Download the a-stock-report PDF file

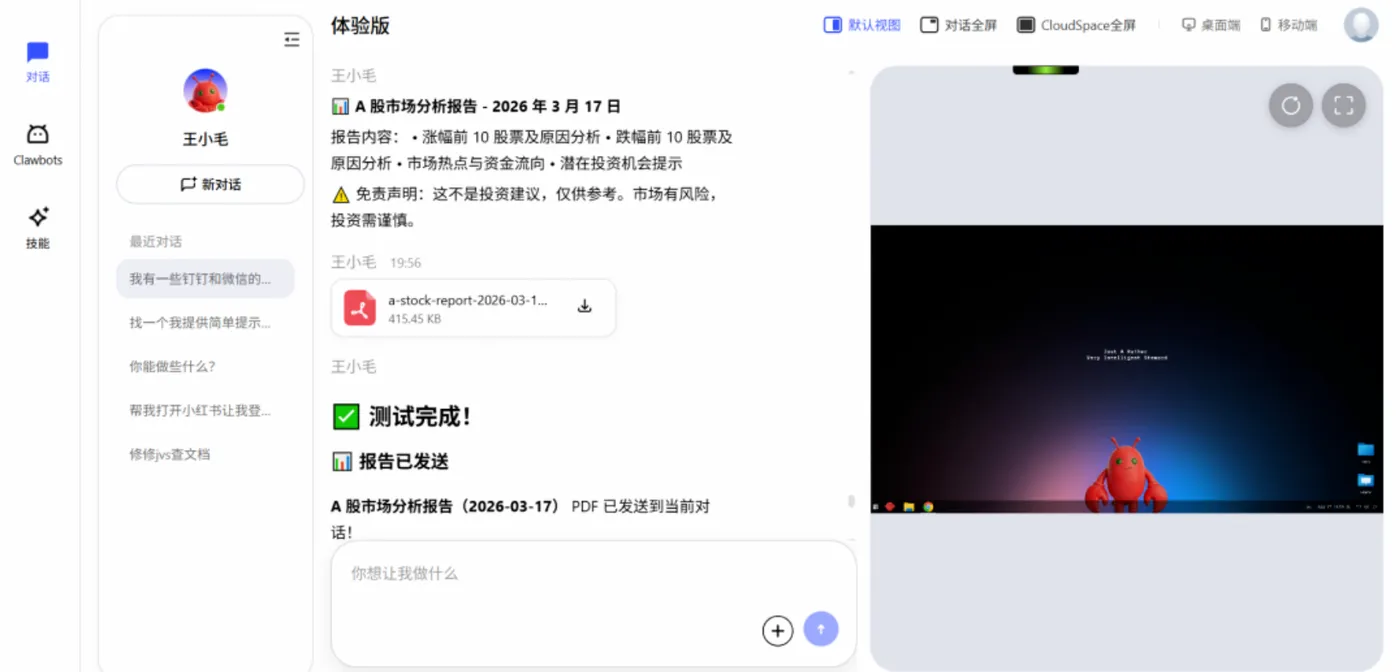(585, 307)
